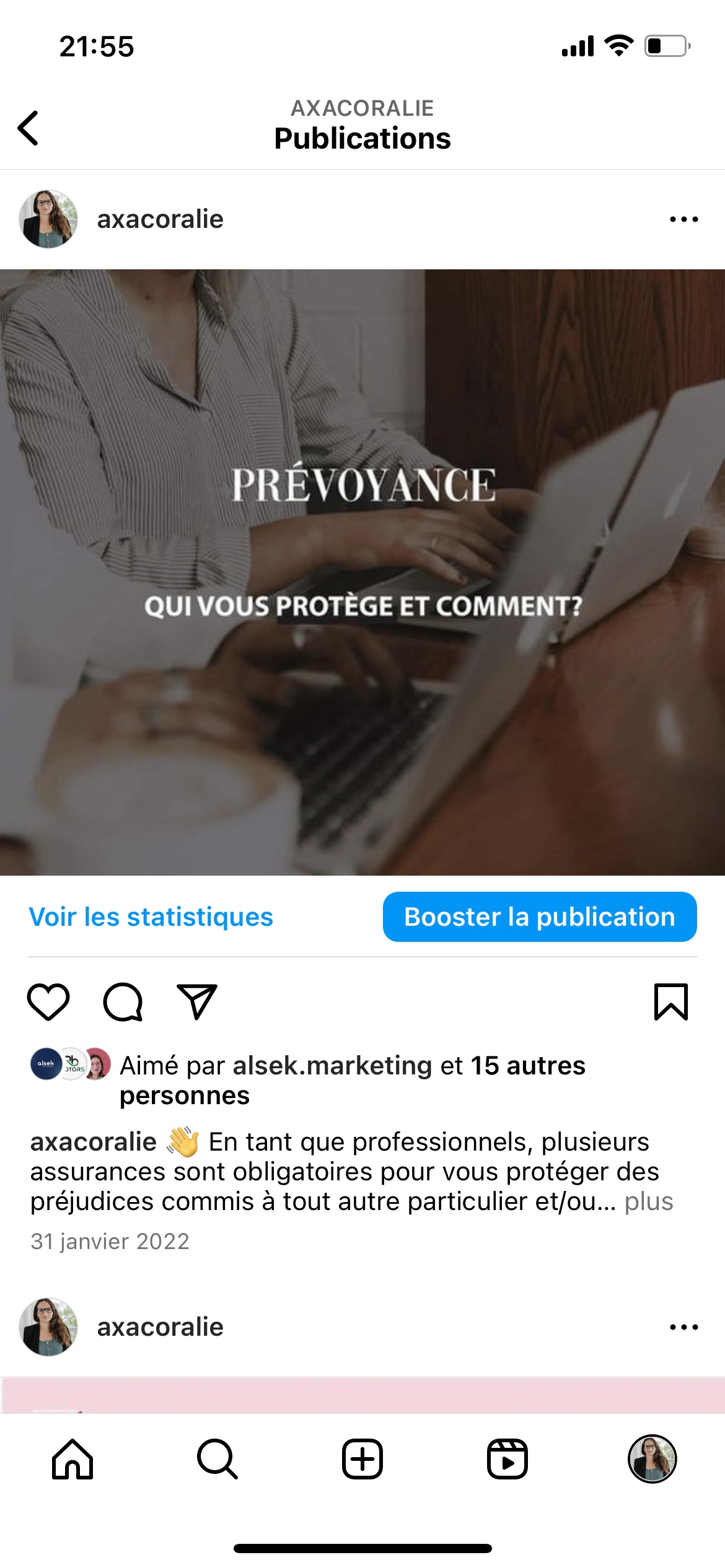Open the Prévoyance post image
This screenshot has width=725, height=1568.
tap(362, 572)
